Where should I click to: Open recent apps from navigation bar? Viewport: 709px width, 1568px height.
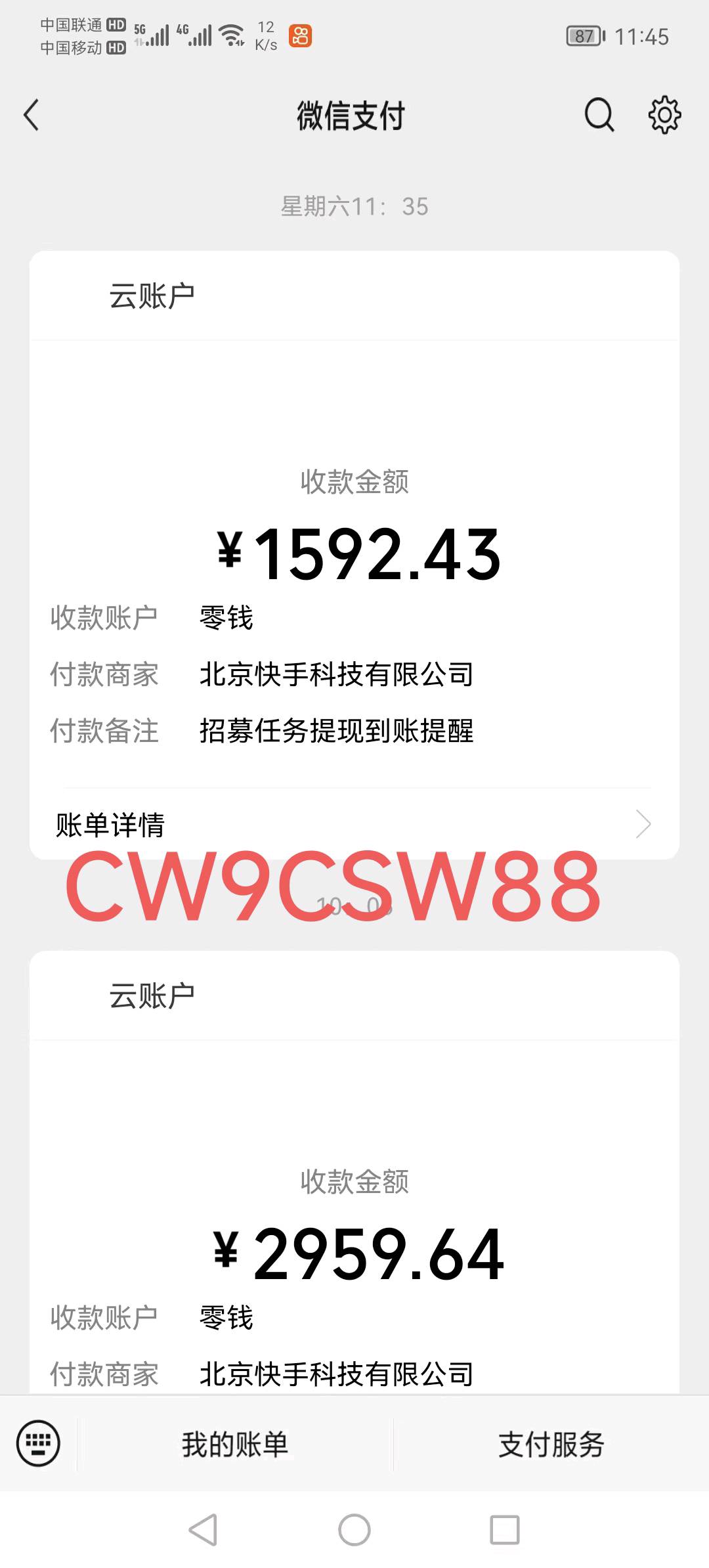pyautogui.click(x=505, y=1530)
